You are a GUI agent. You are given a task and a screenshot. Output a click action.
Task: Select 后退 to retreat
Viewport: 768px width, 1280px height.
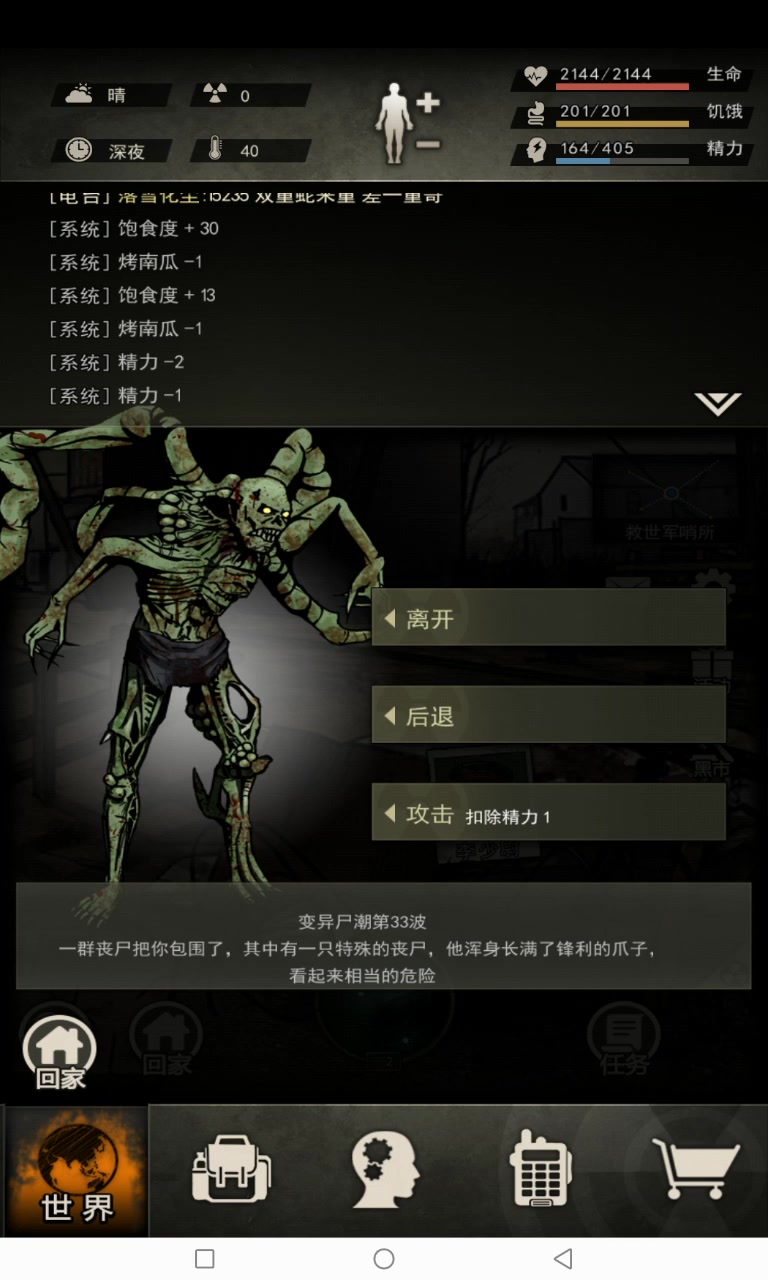coord(548,714)
